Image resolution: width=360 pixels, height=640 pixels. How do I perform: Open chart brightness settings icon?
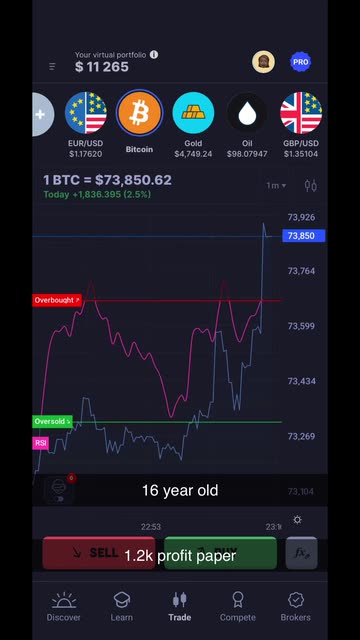tap(297, 520)
